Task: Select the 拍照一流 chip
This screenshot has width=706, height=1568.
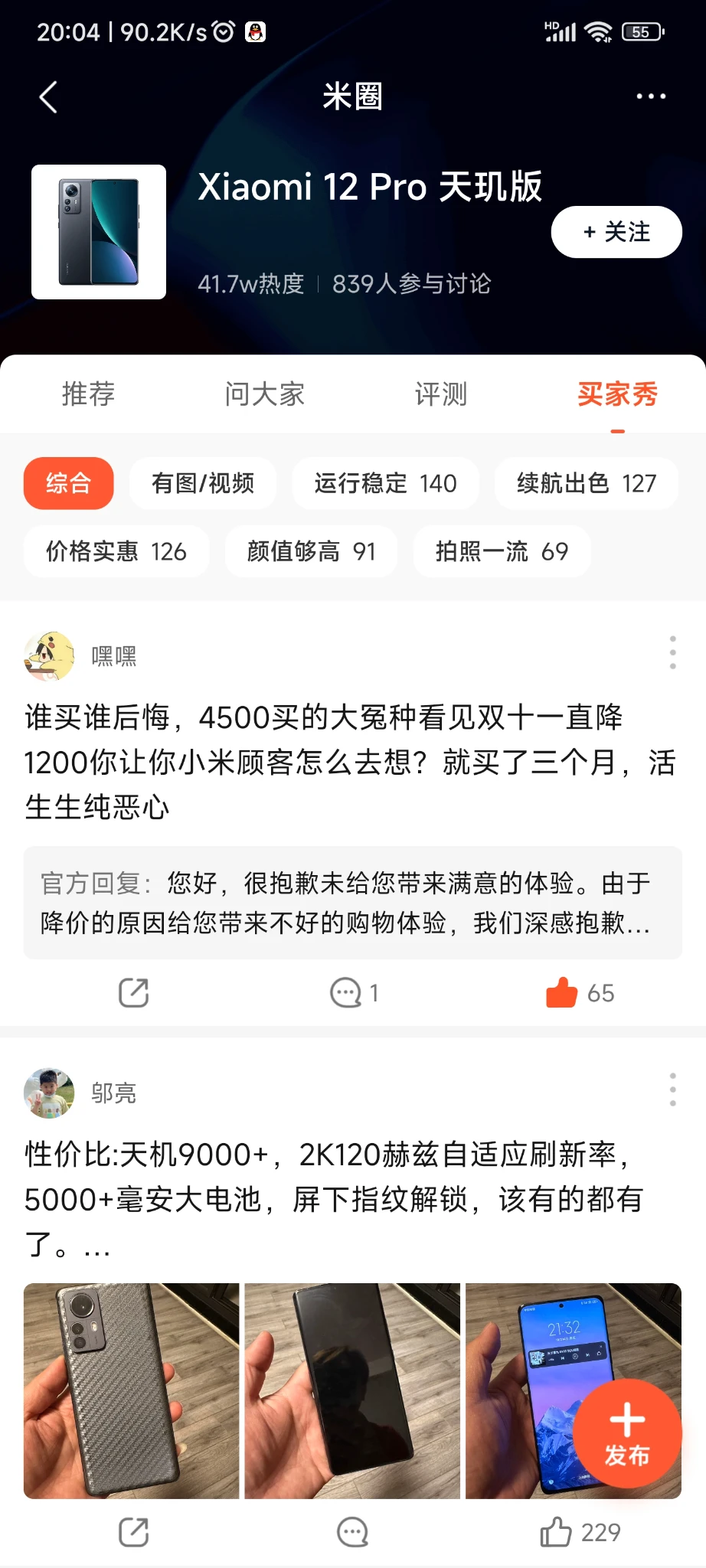Action: (x=502, y=551)
